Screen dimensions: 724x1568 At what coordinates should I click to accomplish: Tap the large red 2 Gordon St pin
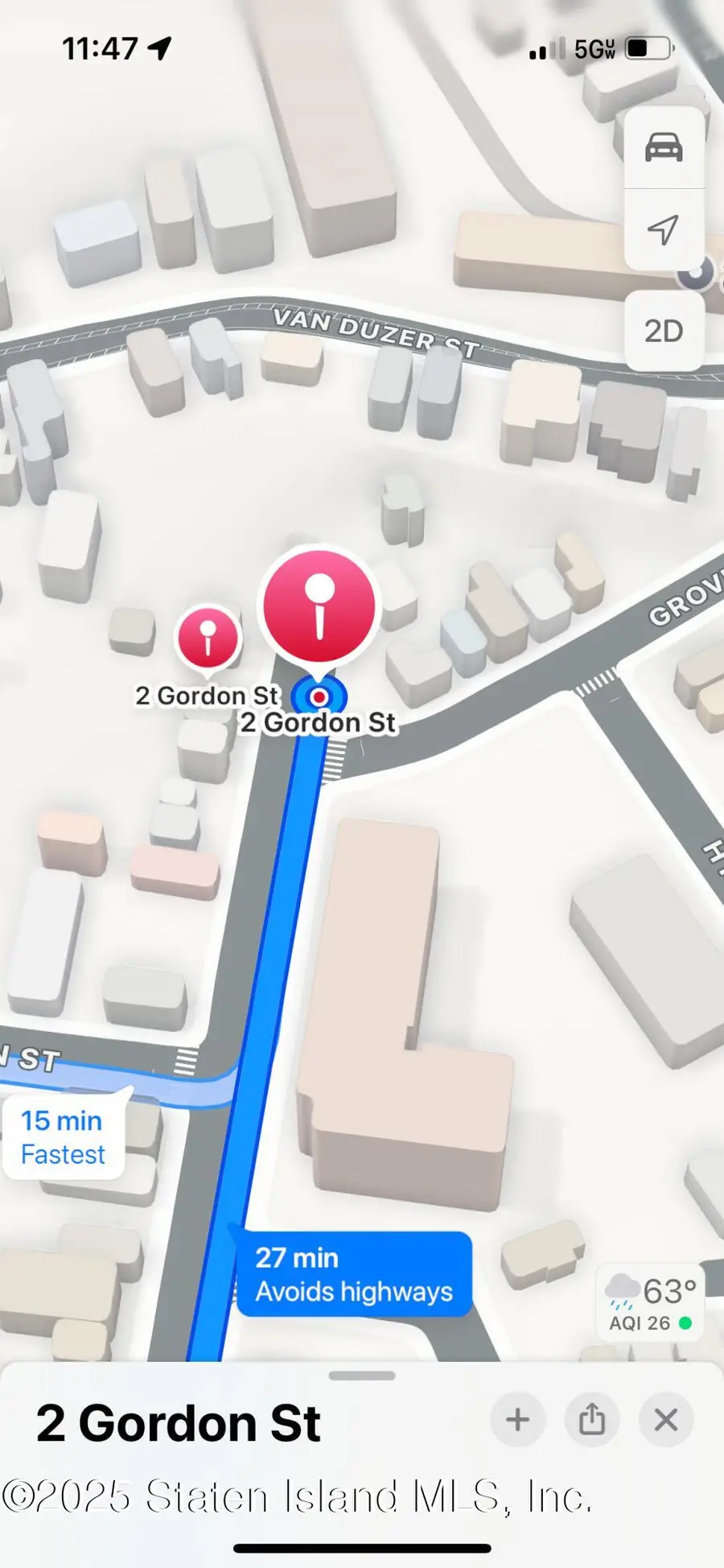319,608
